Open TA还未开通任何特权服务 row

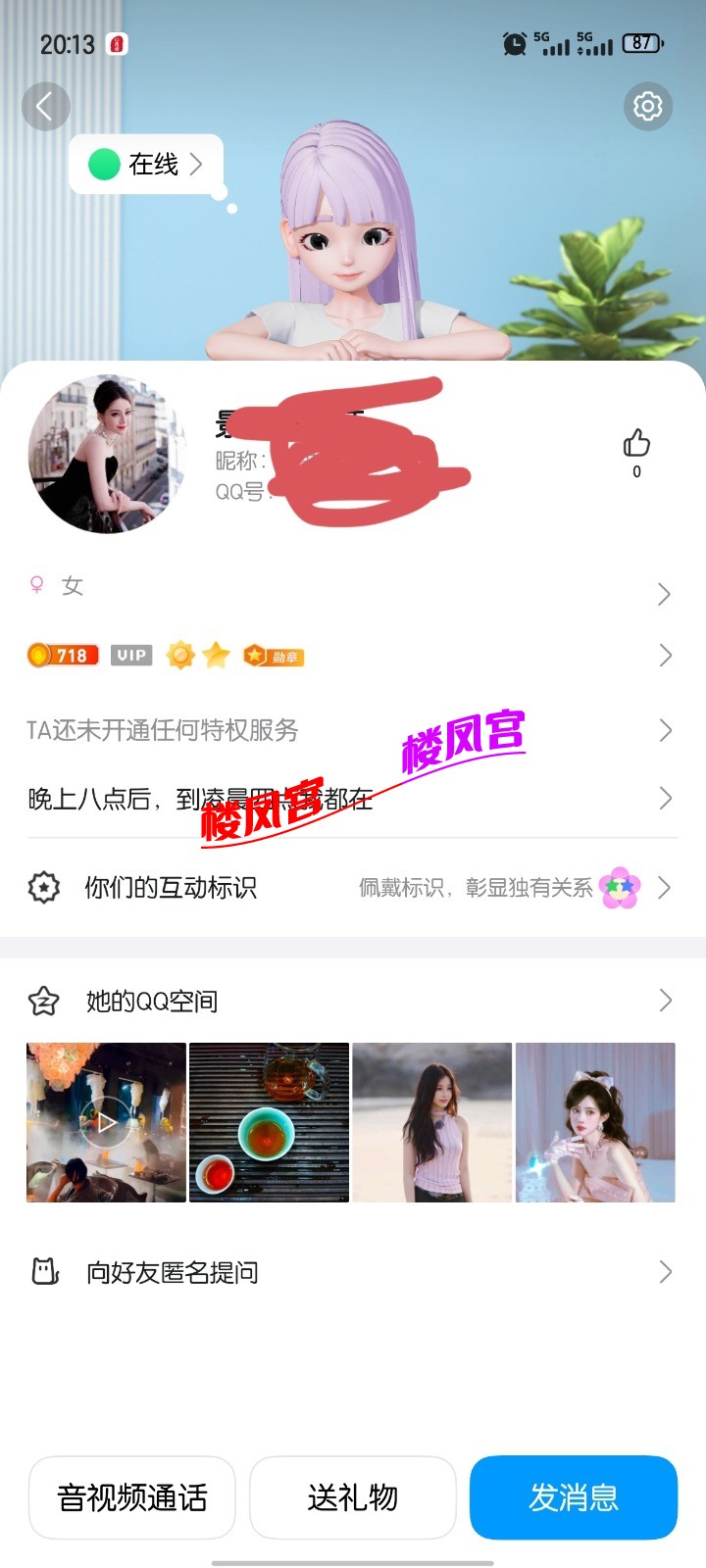tap(351, 730)
